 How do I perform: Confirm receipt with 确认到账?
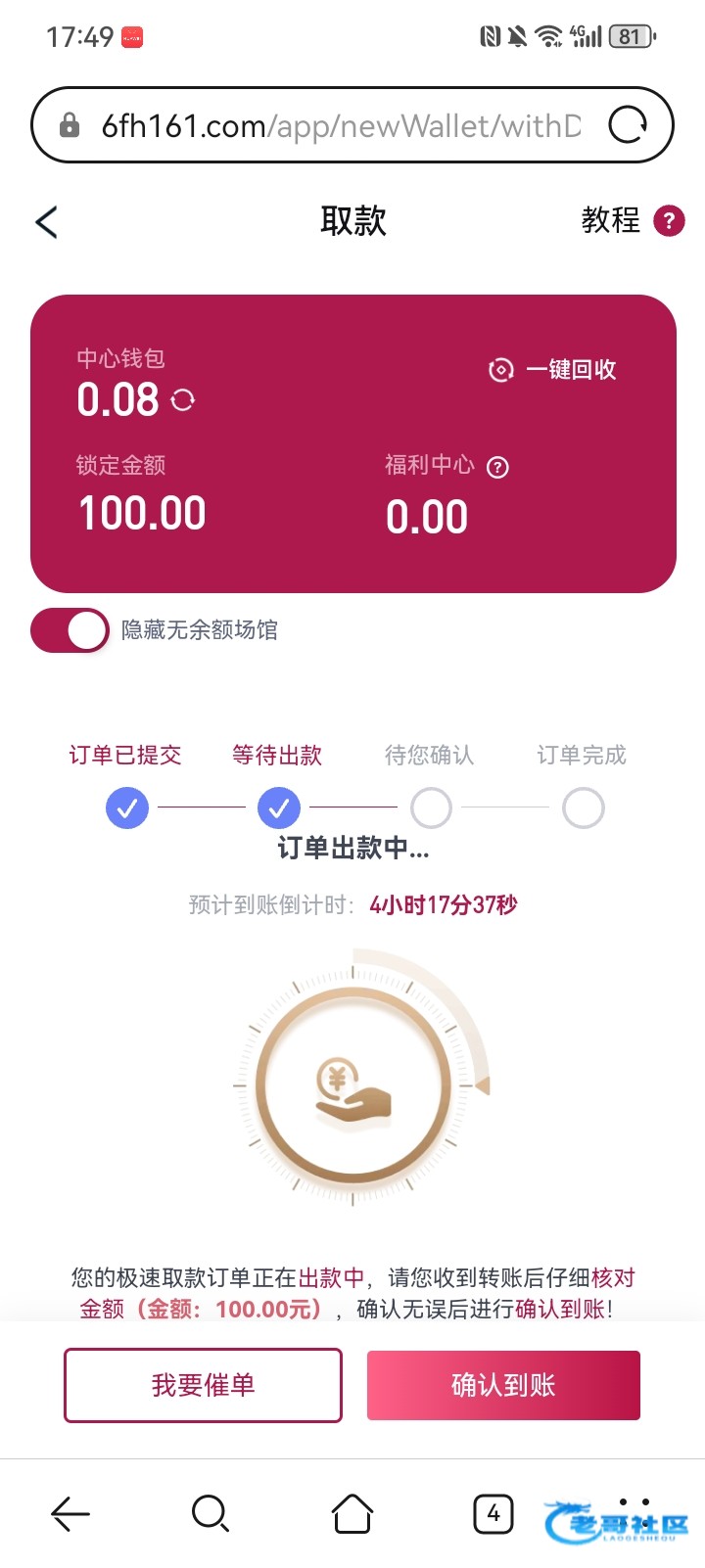(x=503, y=1385)
